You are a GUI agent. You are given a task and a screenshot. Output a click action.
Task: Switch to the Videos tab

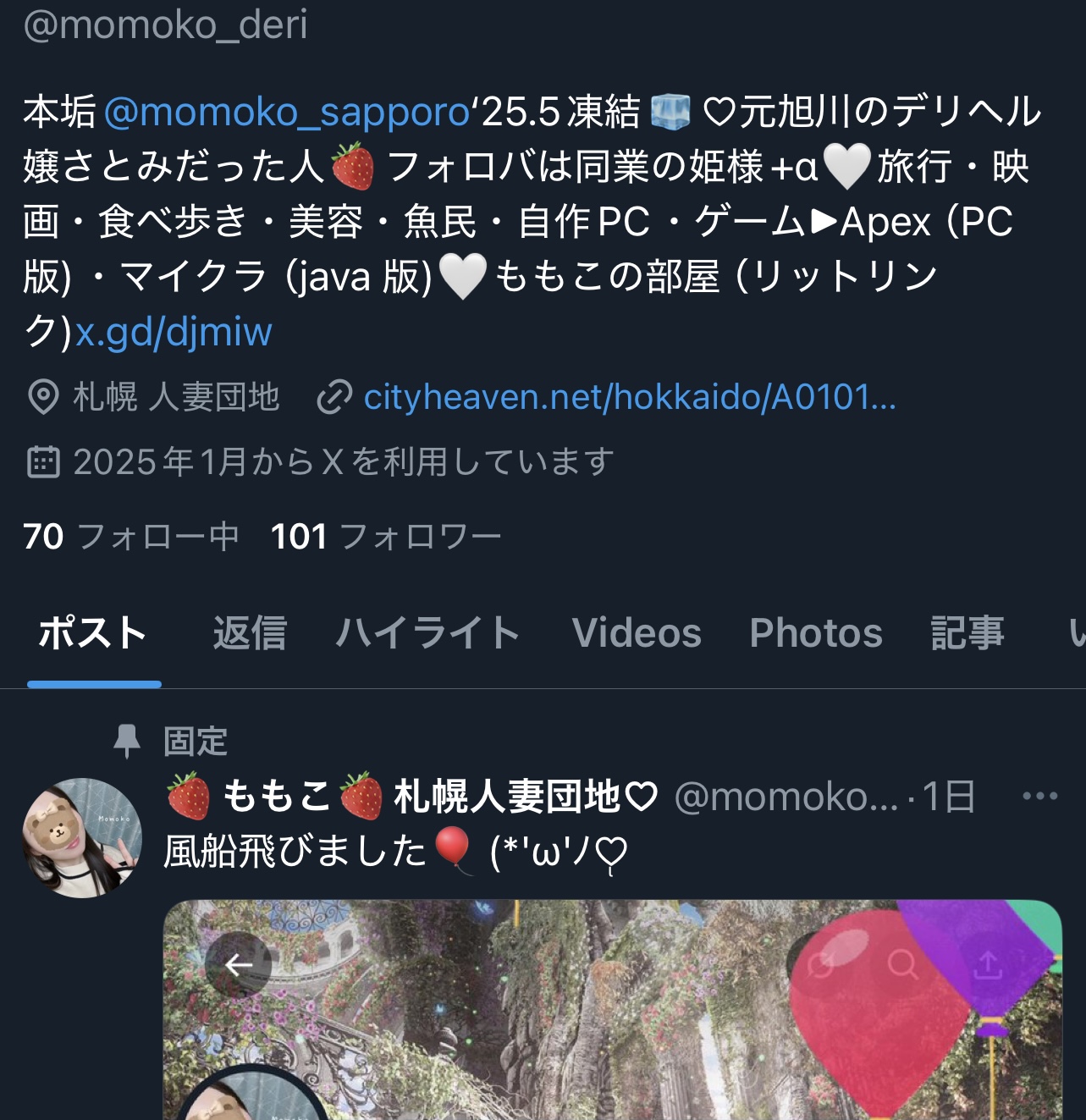coord(637,633)
